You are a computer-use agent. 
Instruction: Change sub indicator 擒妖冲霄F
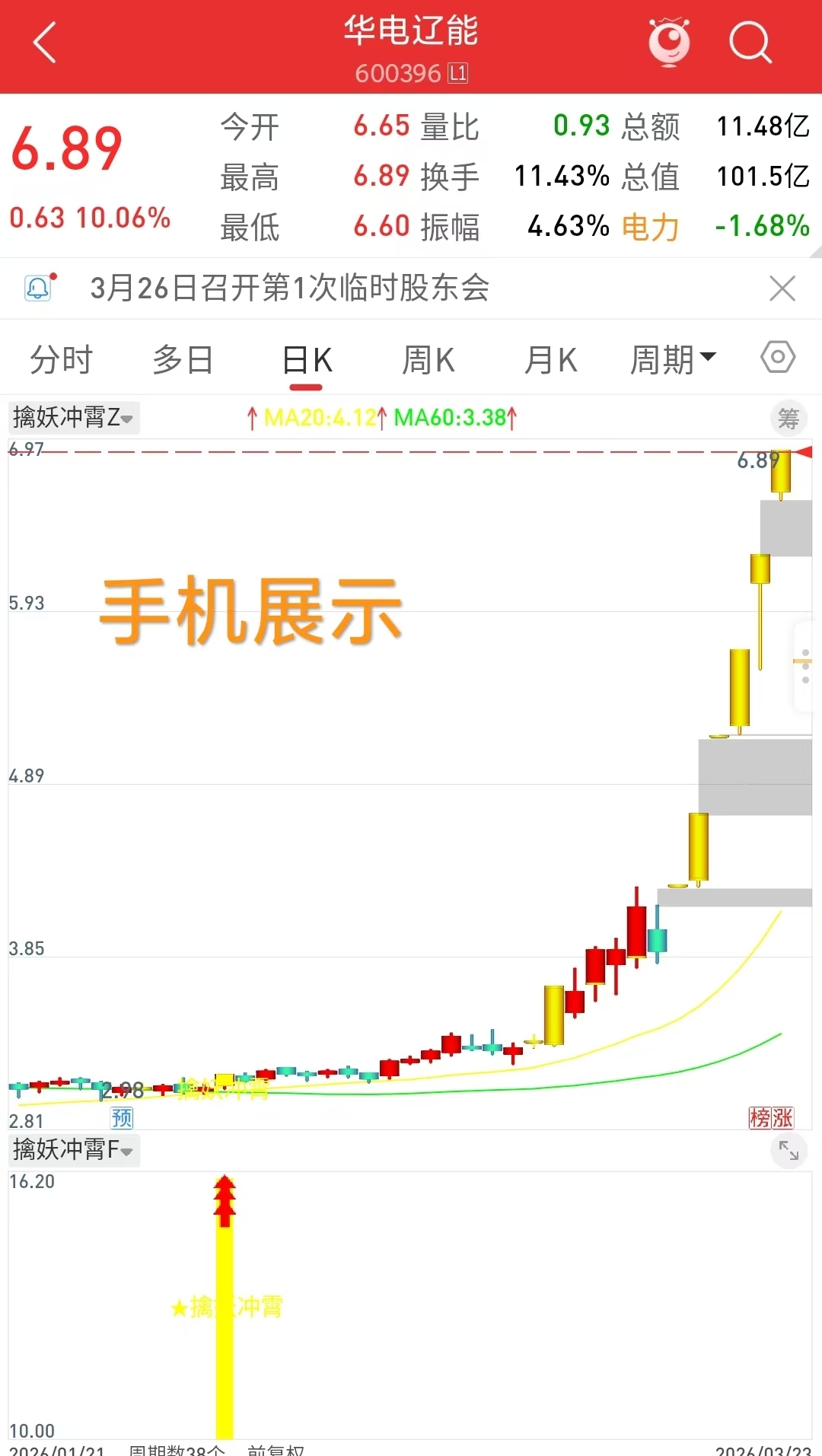click(73, 1150)
